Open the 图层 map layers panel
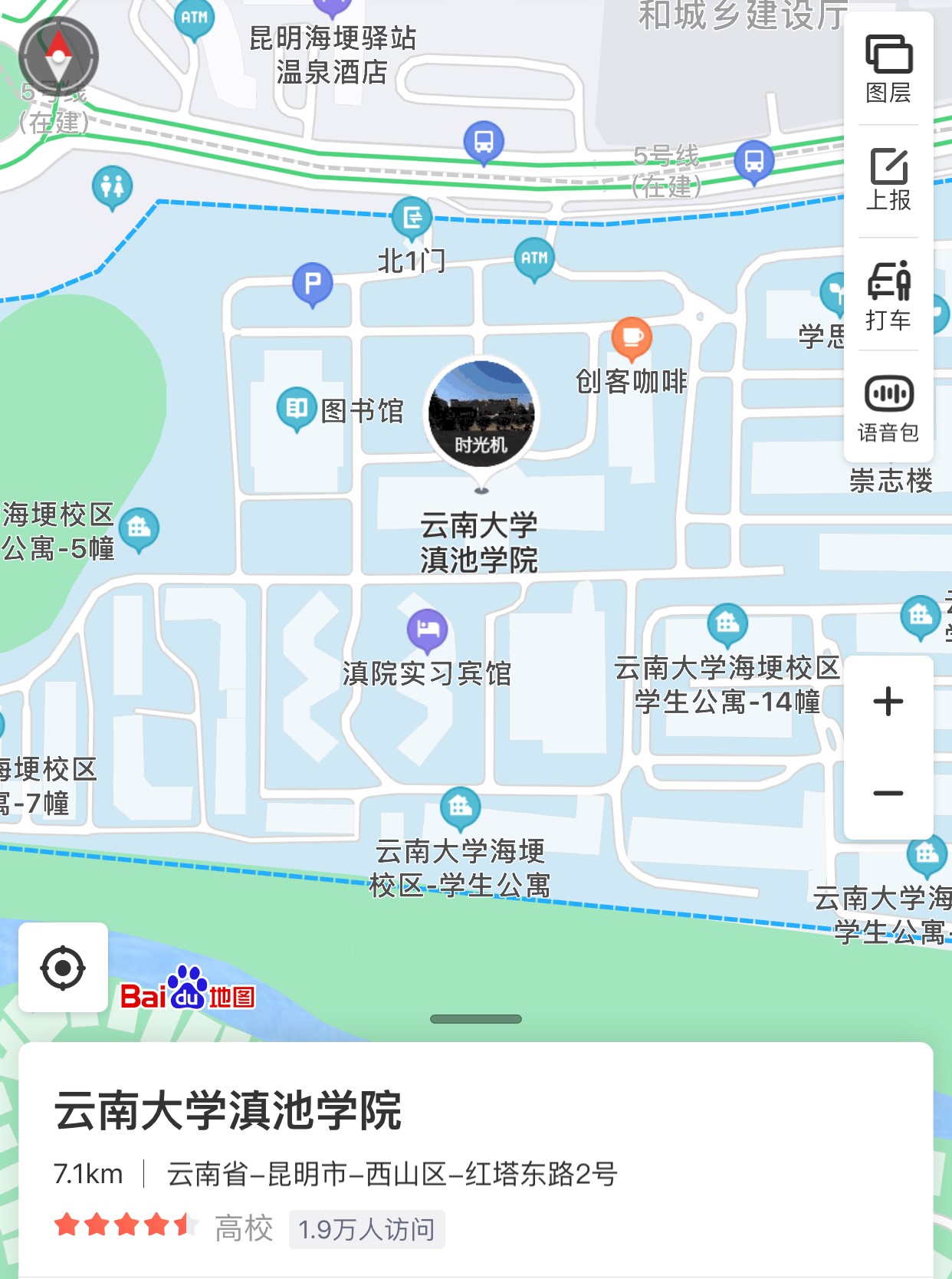 tap(888, 69)
